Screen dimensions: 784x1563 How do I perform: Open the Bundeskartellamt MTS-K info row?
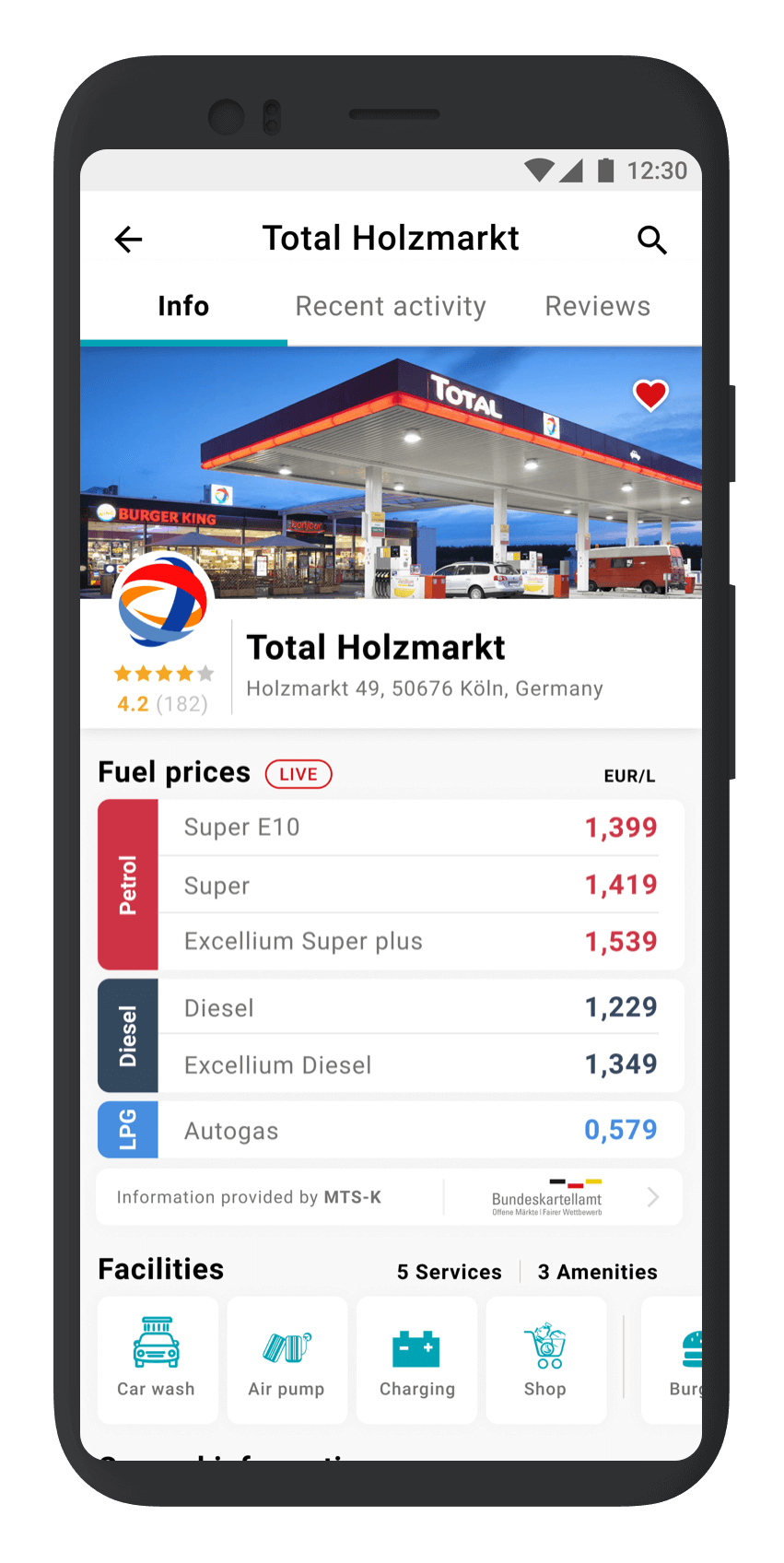click(390, 1197)
